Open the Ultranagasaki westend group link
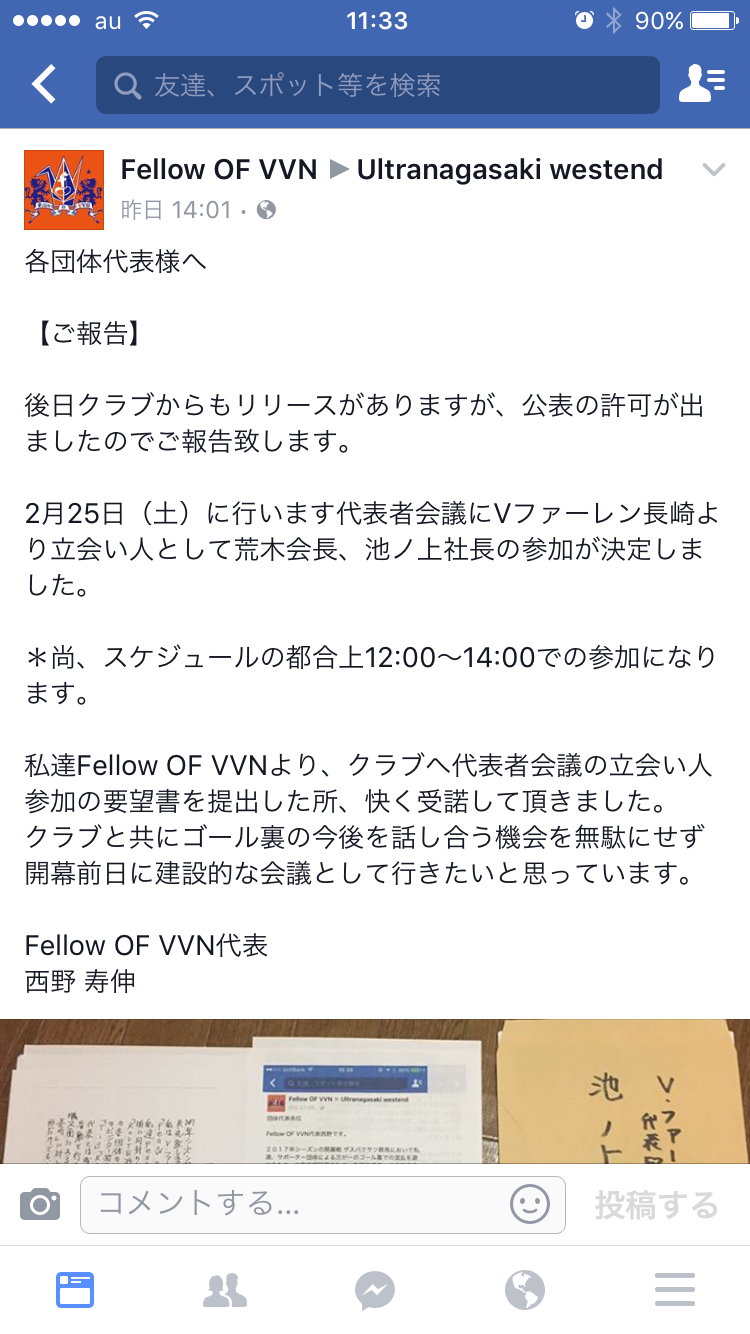Image resolution: width=750 pixels, height=1334 pixels. click(509, 170)
